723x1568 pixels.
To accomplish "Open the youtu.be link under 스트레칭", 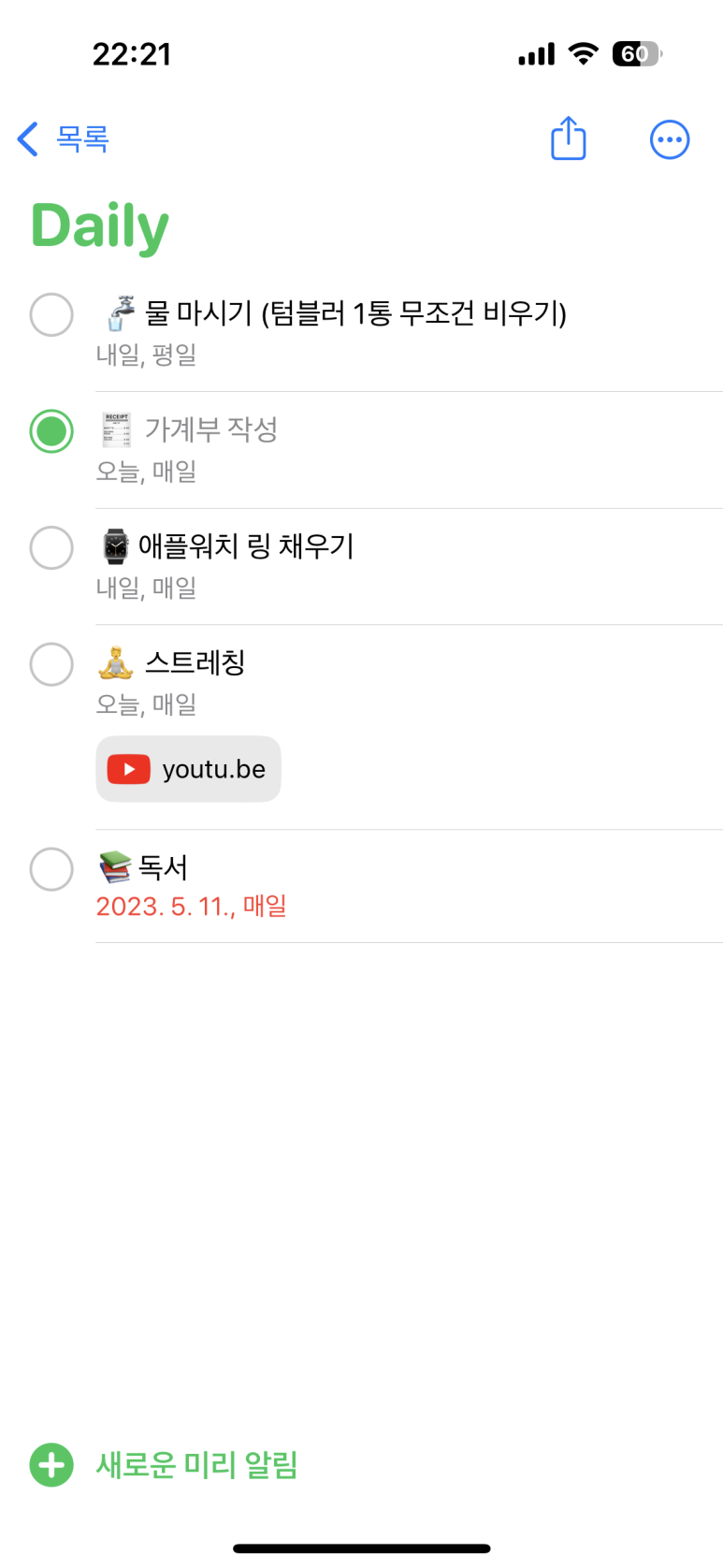I will 188,769.
